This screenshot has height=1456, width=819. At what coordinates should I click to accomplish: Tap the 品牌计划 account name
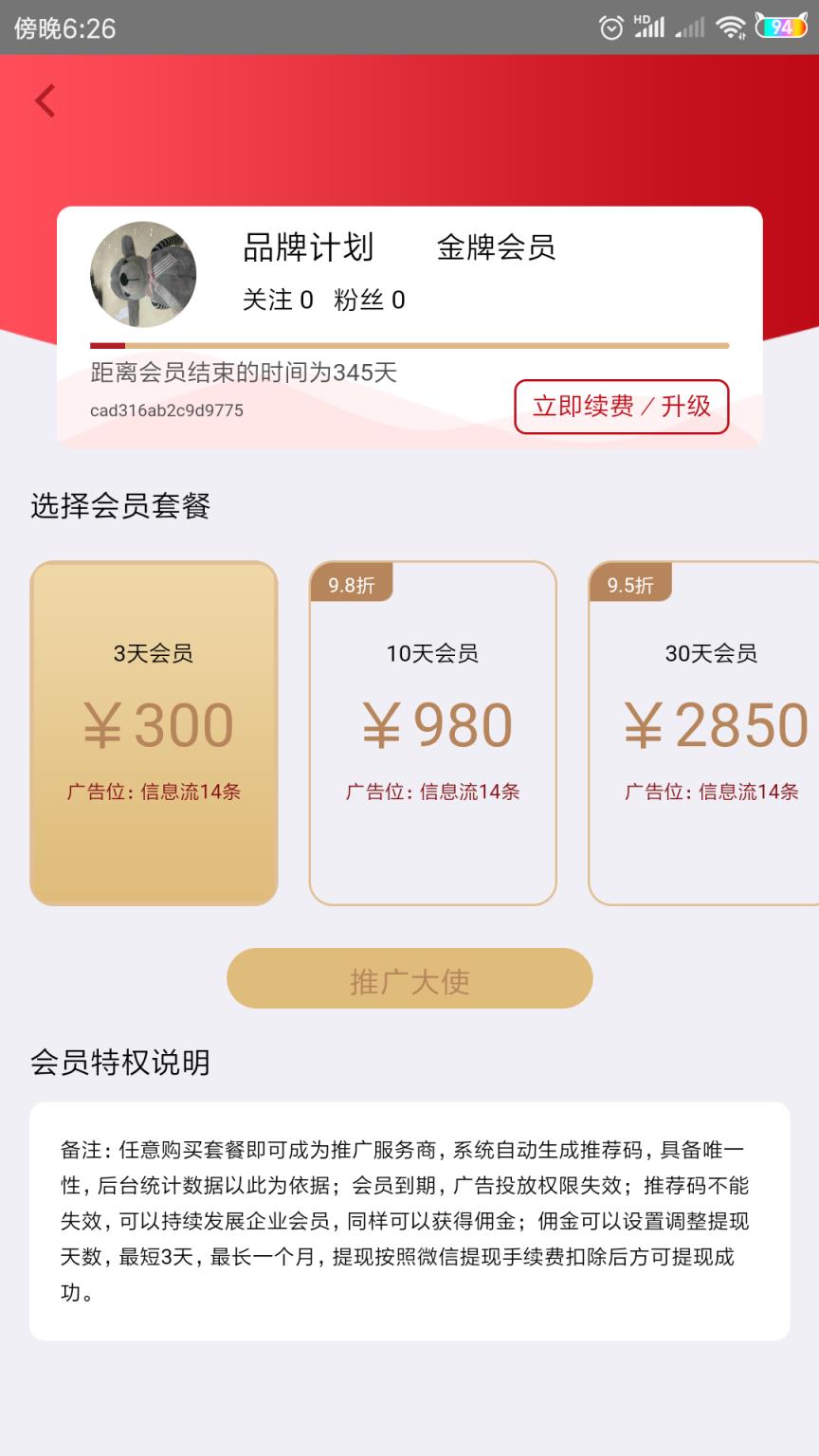pos(308,248)
